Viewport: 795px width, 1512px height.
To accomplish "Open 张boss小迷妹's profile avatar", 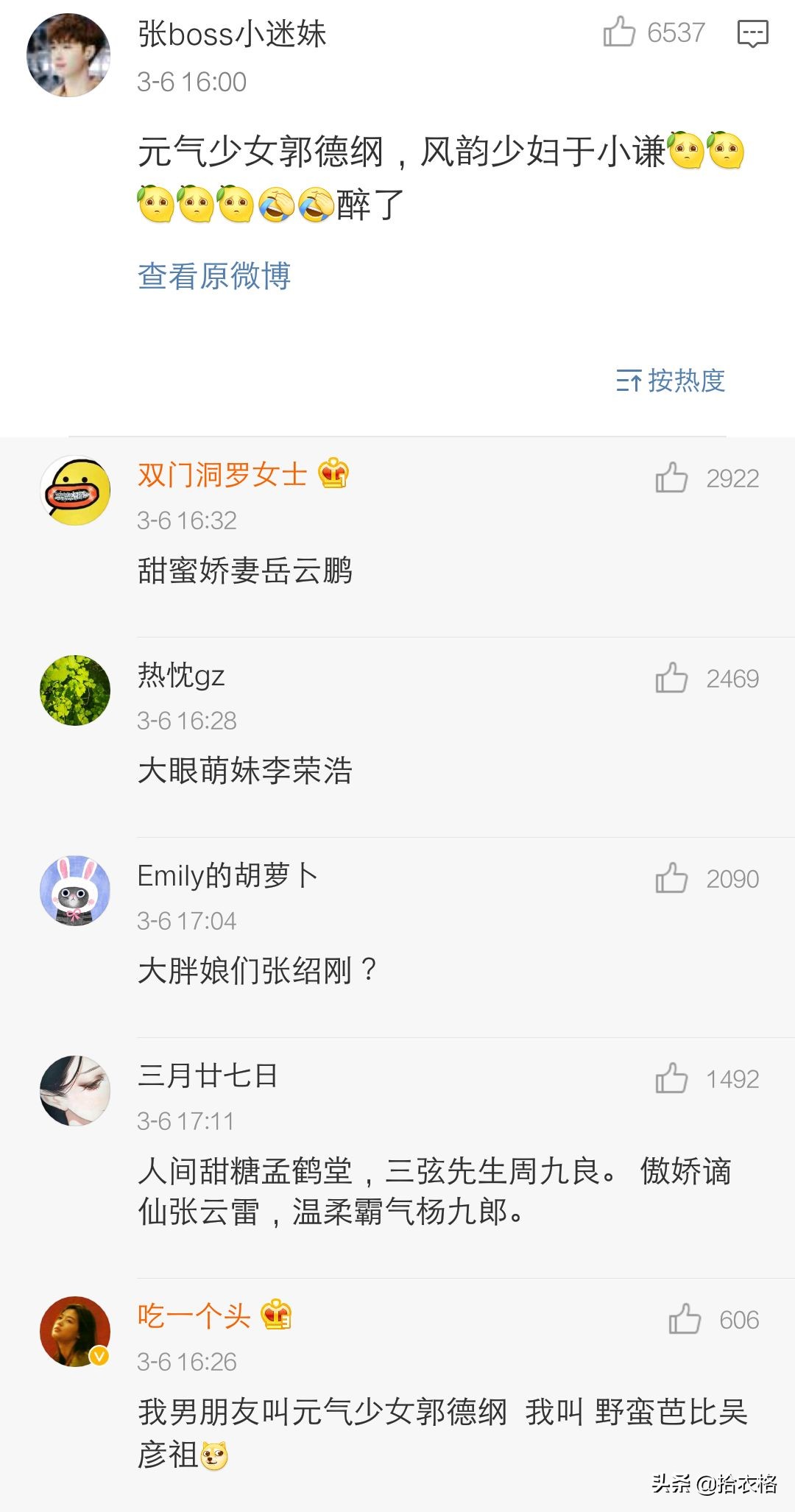I will pos(68,55).
